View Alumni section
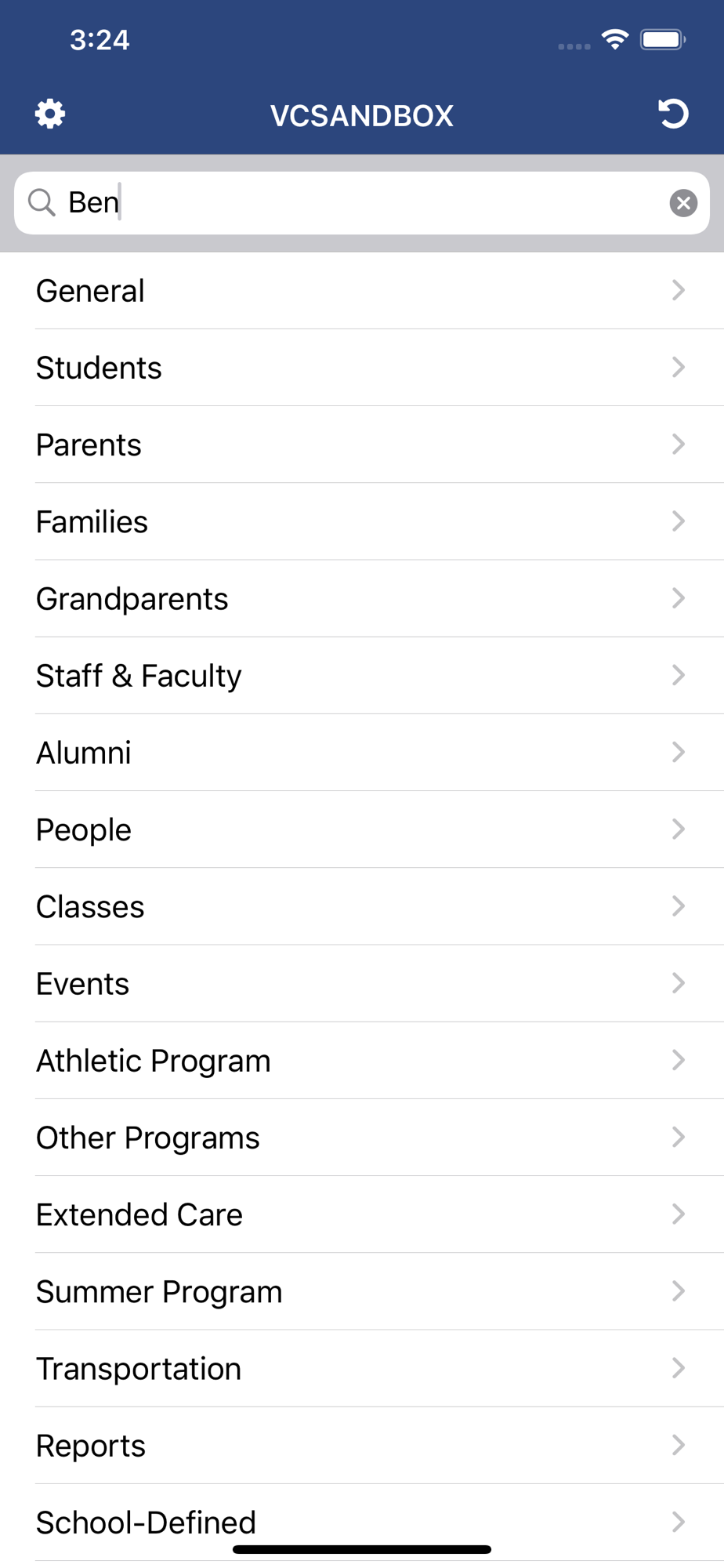Viewport: 724px width, 1568px height. pyautogui.click(x=362, y=753)
